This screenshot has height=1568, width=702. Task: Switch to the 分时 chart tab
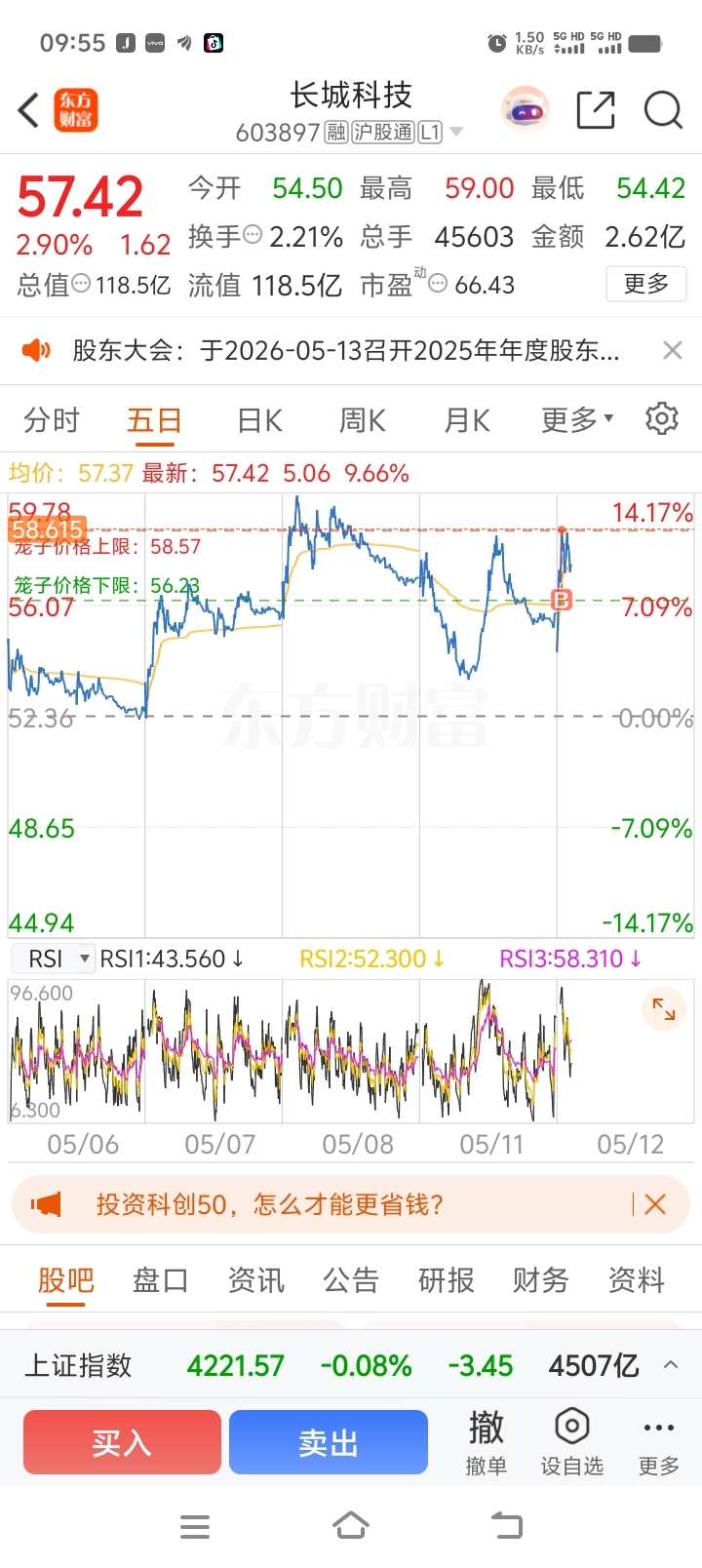pos(52,420)
